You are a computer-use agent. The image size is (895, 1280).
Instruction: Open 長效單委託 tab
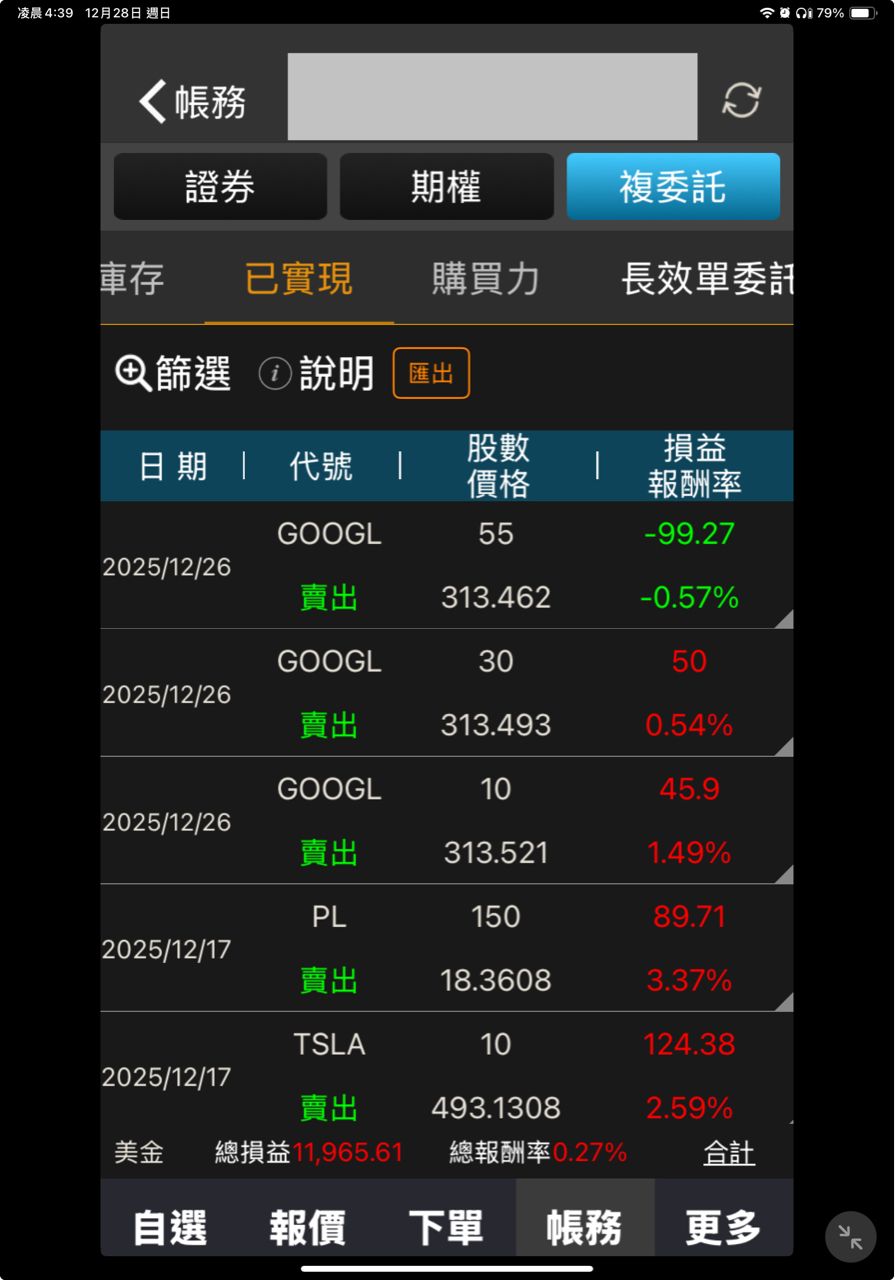[x=706, y=280]
